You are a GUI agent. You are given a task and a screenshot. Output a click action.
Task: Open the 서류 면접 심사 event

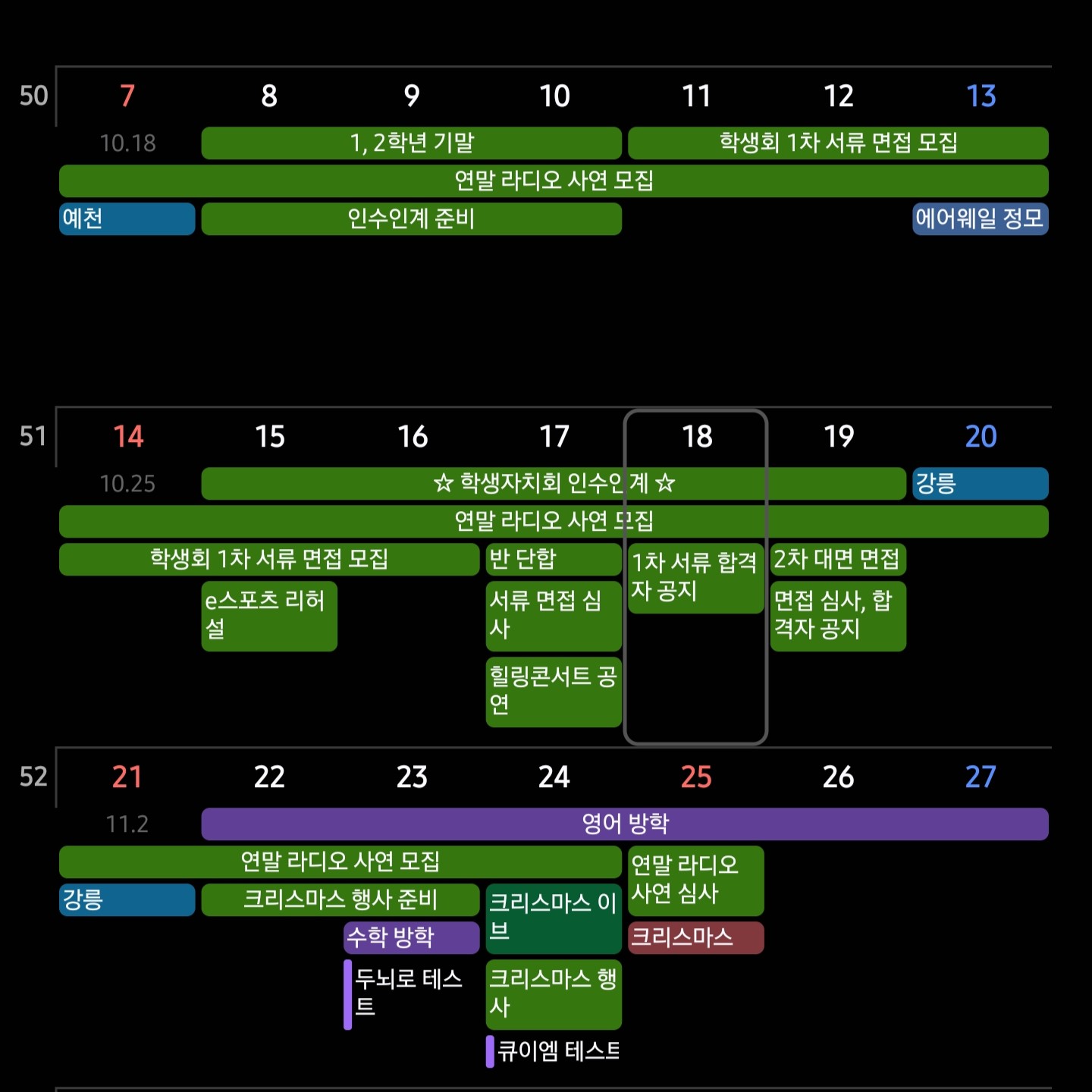coord(554,616)
